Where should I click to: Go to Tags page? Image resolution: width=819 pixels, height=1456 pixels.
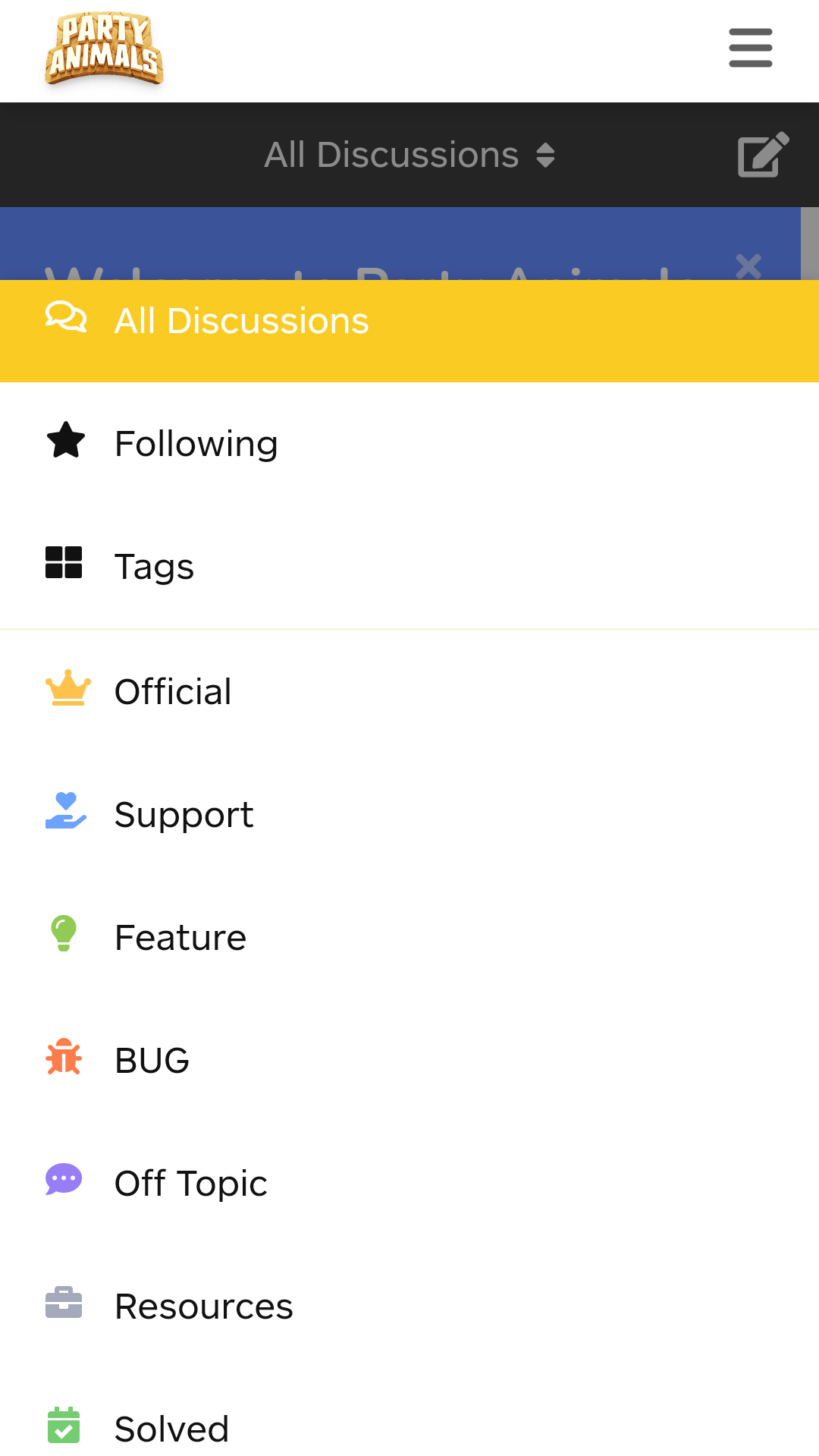click(154, 567)
